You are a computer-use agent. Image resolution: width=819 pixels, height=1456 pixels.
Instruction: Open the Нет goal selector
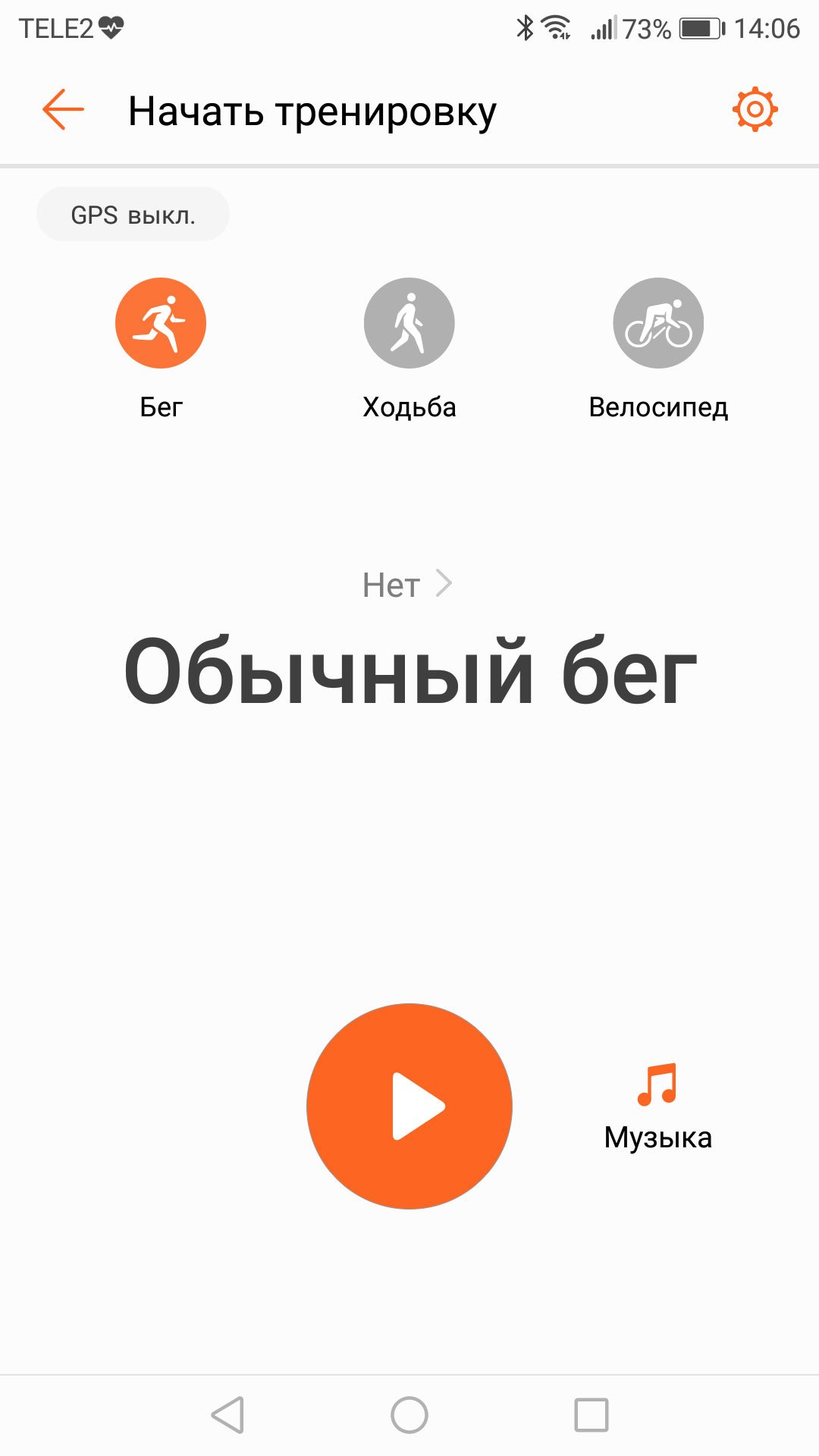408,585
